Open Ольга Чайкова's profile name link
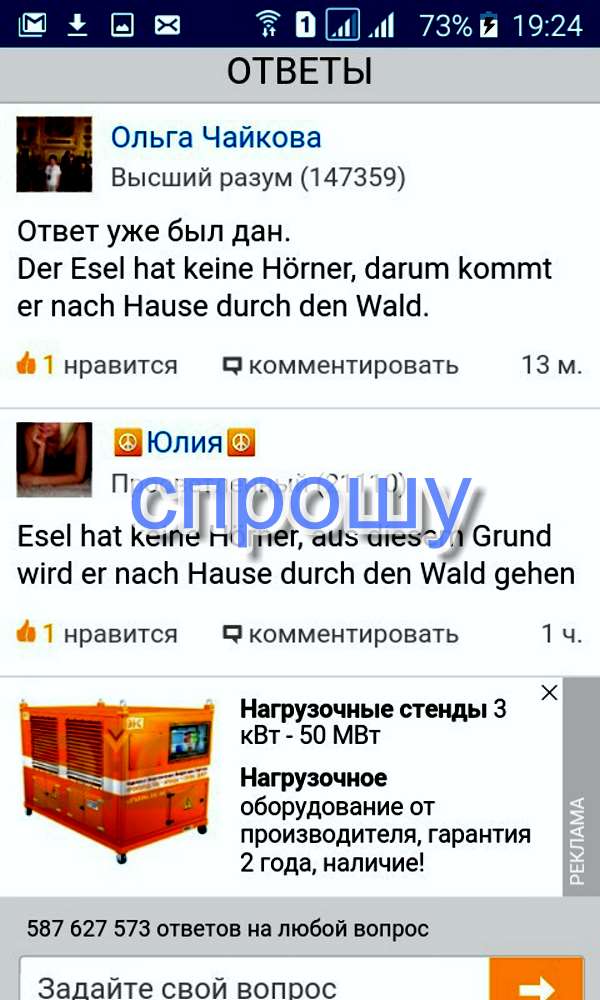 [216, 137]
